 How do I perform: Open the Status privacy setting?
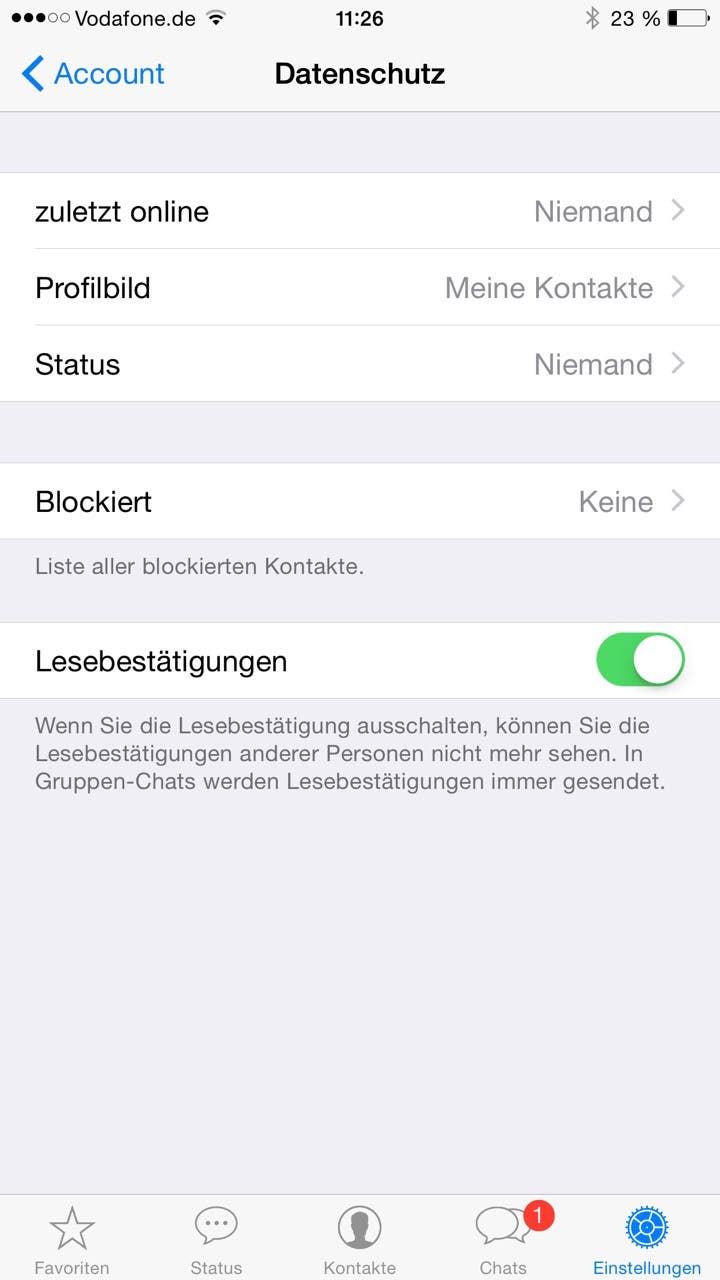coord(360,364)
